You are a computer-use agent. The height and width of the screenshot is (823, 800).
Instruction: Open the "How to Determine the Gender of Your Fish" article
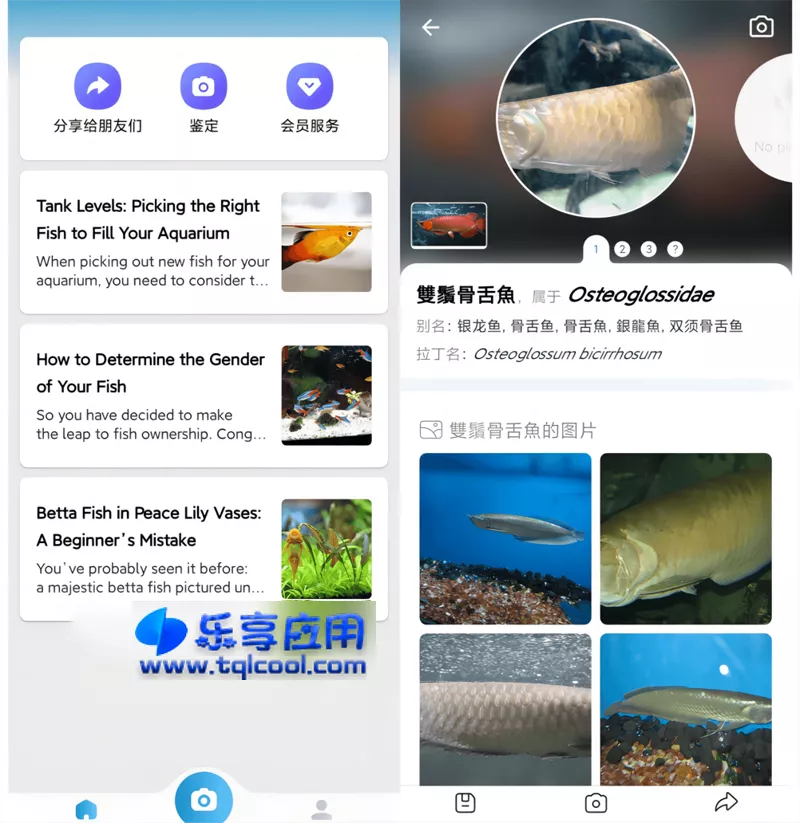click(x=203, y=395)
